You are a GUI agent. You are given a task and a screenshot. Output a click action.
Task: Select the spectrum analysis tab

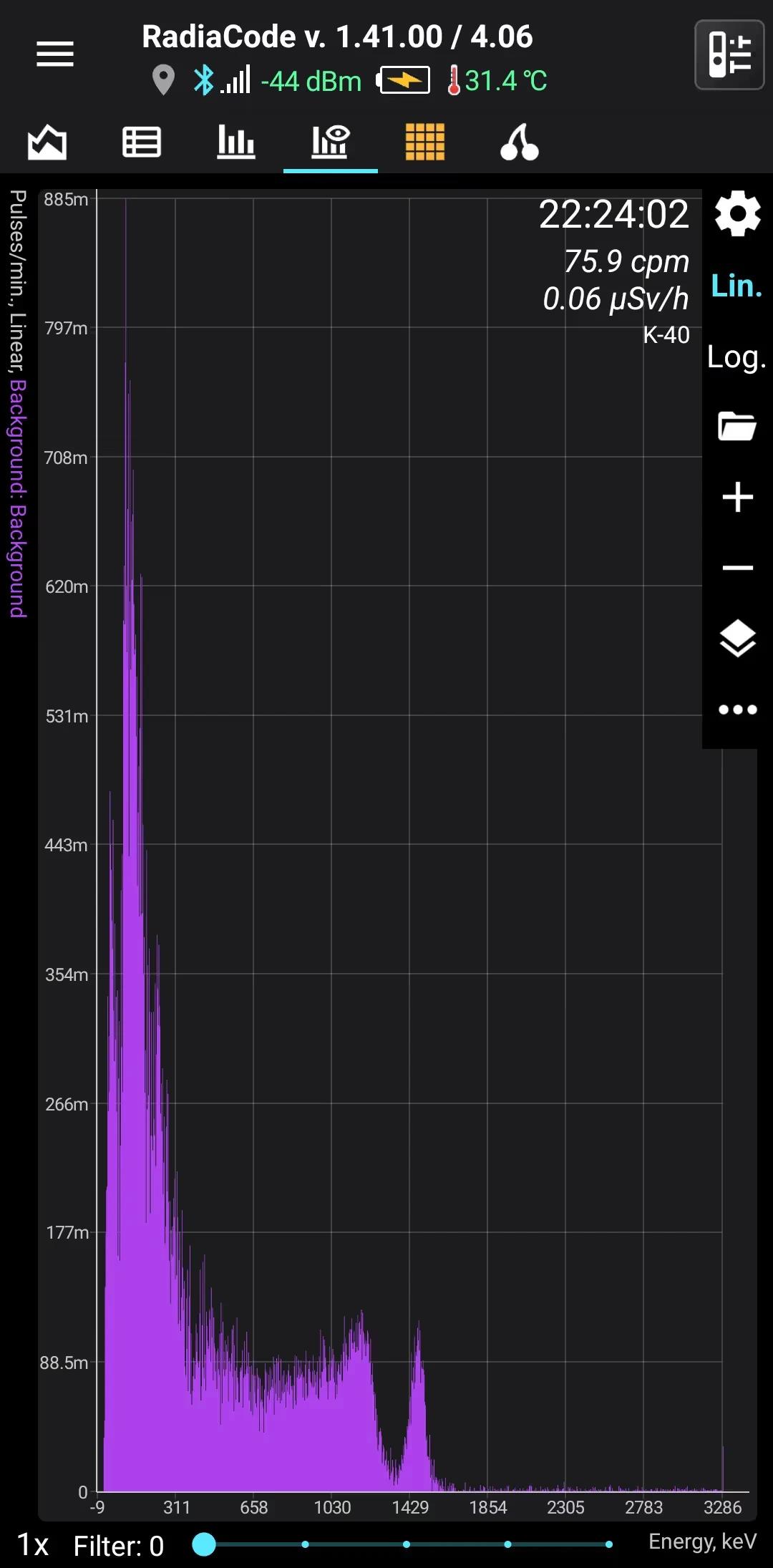(x=331, y=142)
